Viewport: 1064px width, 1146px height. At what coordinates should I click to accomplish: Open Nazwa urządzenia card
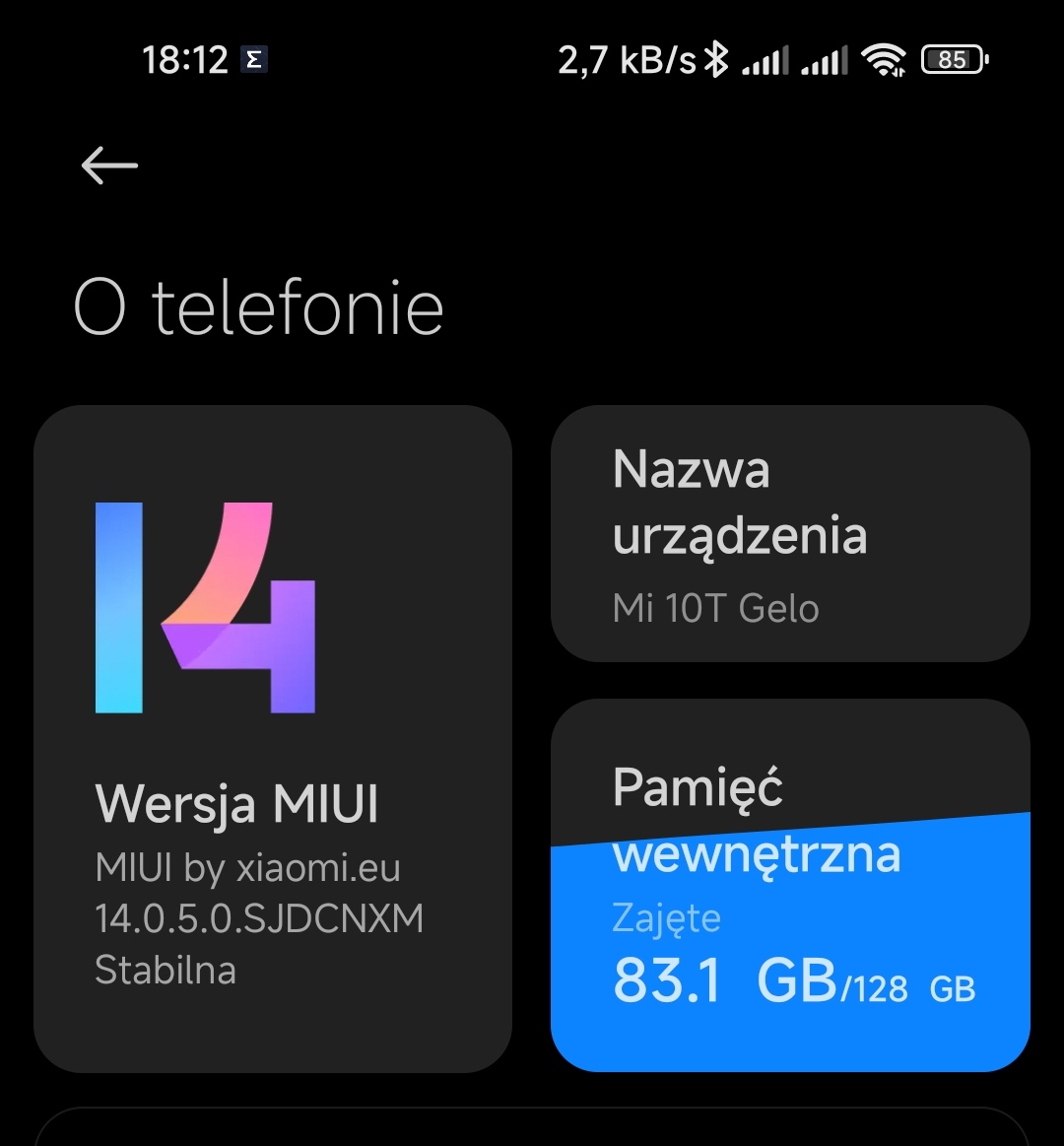(790, 533)
